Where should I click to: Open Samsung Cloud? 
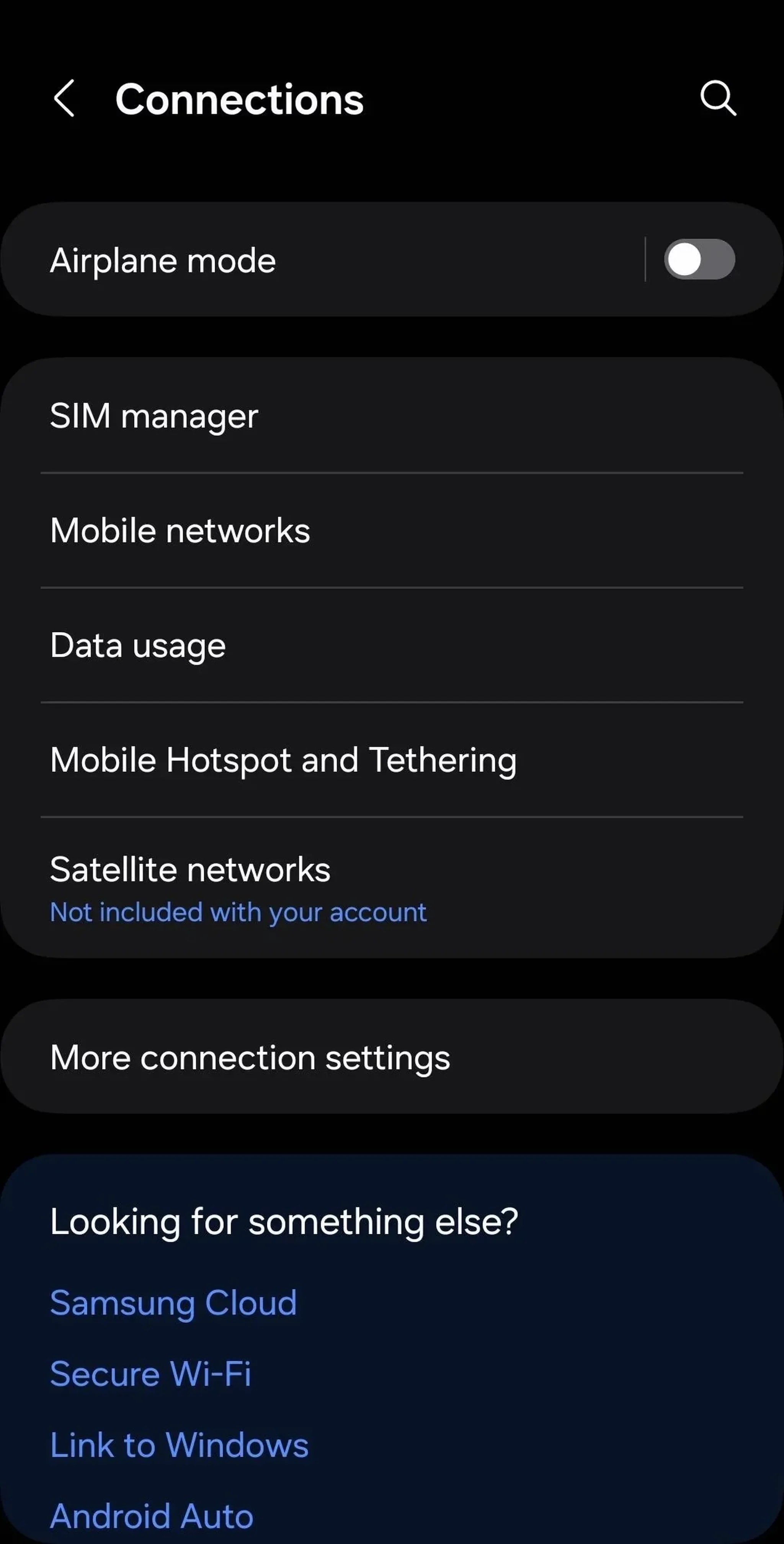coord(173,1302)
